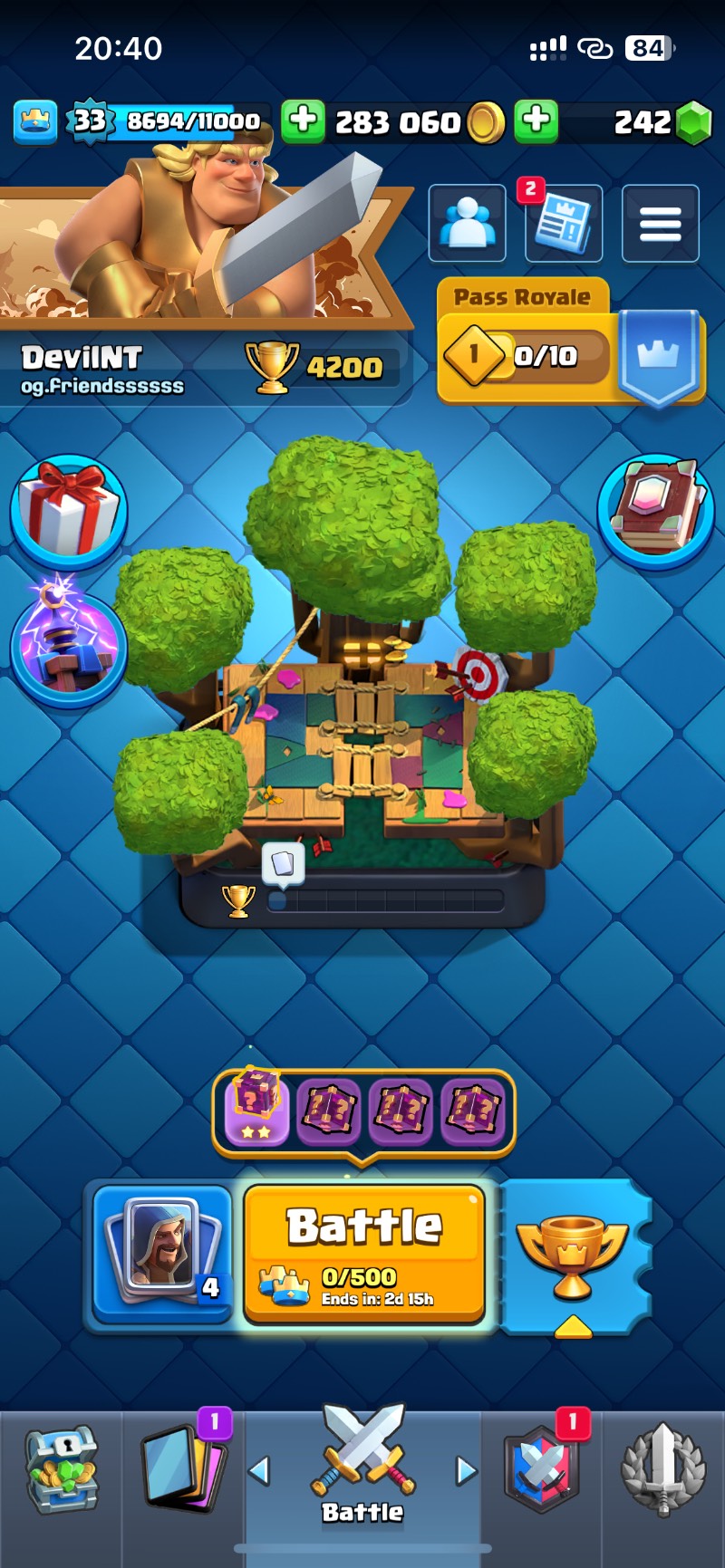This screenshot has height=1568, width=725.
Task: Open the starred mystery box slot
Action: pos(257,1107)
